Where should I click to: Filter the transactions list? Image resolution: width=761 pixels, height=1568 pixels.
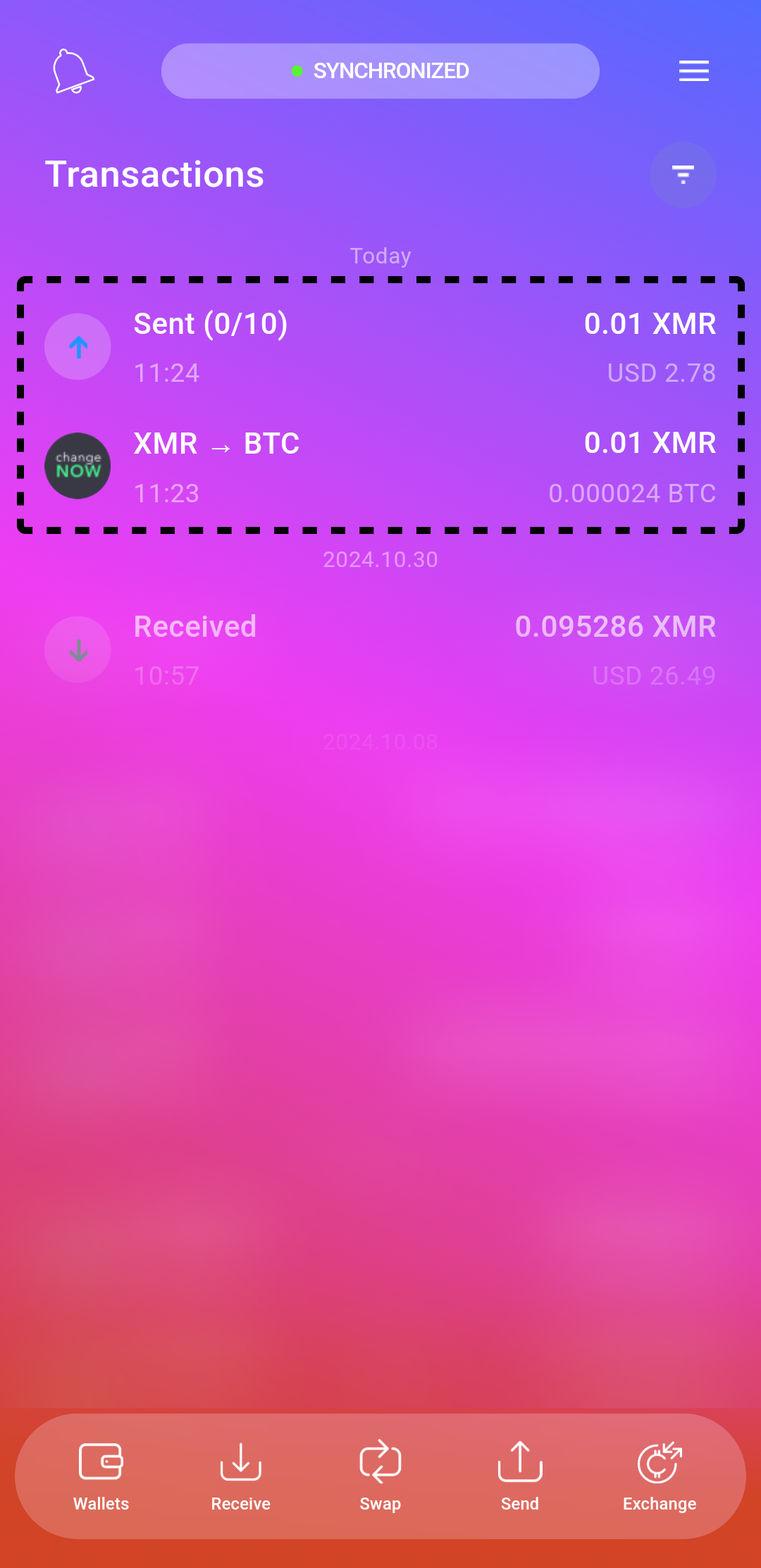[x=683, y=175]
